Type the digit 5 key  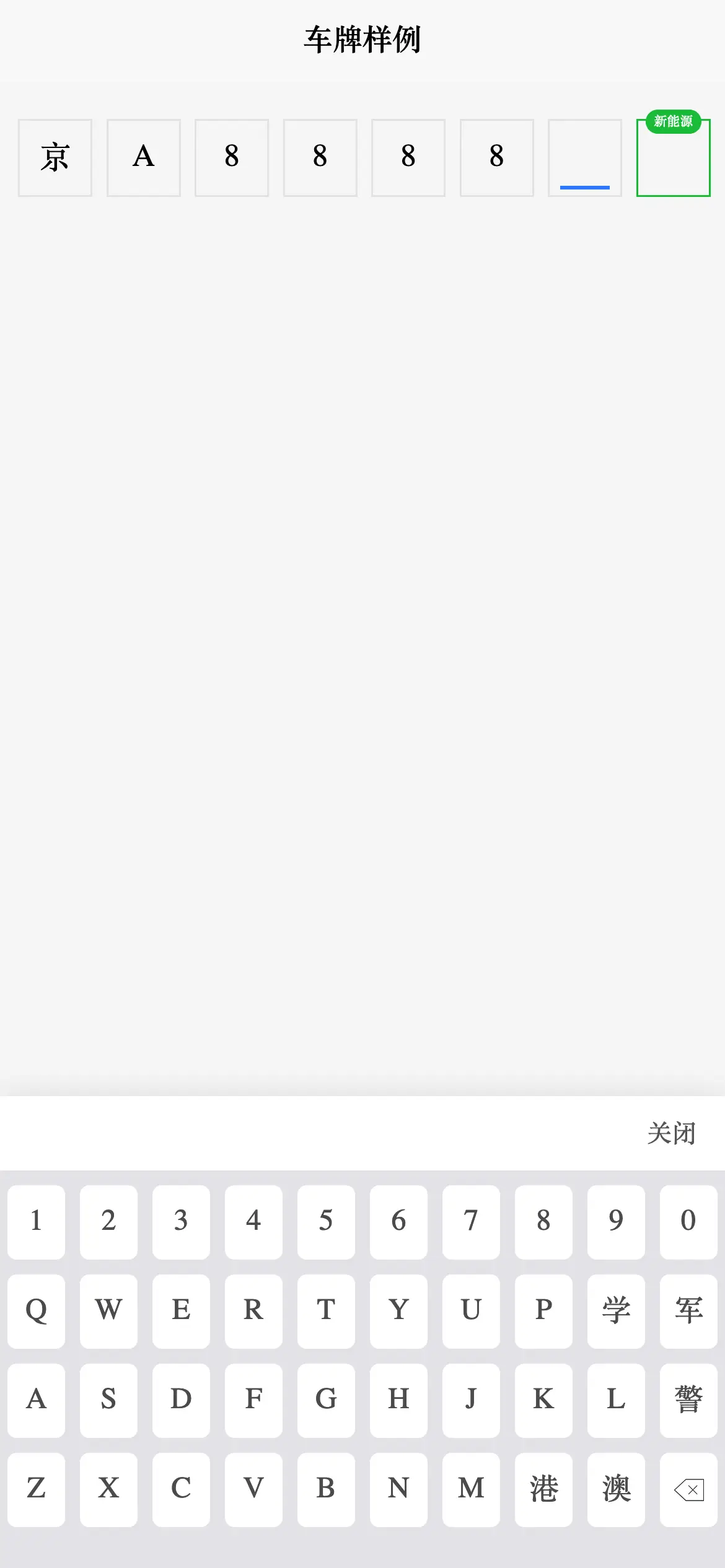tap(326, 1222)
